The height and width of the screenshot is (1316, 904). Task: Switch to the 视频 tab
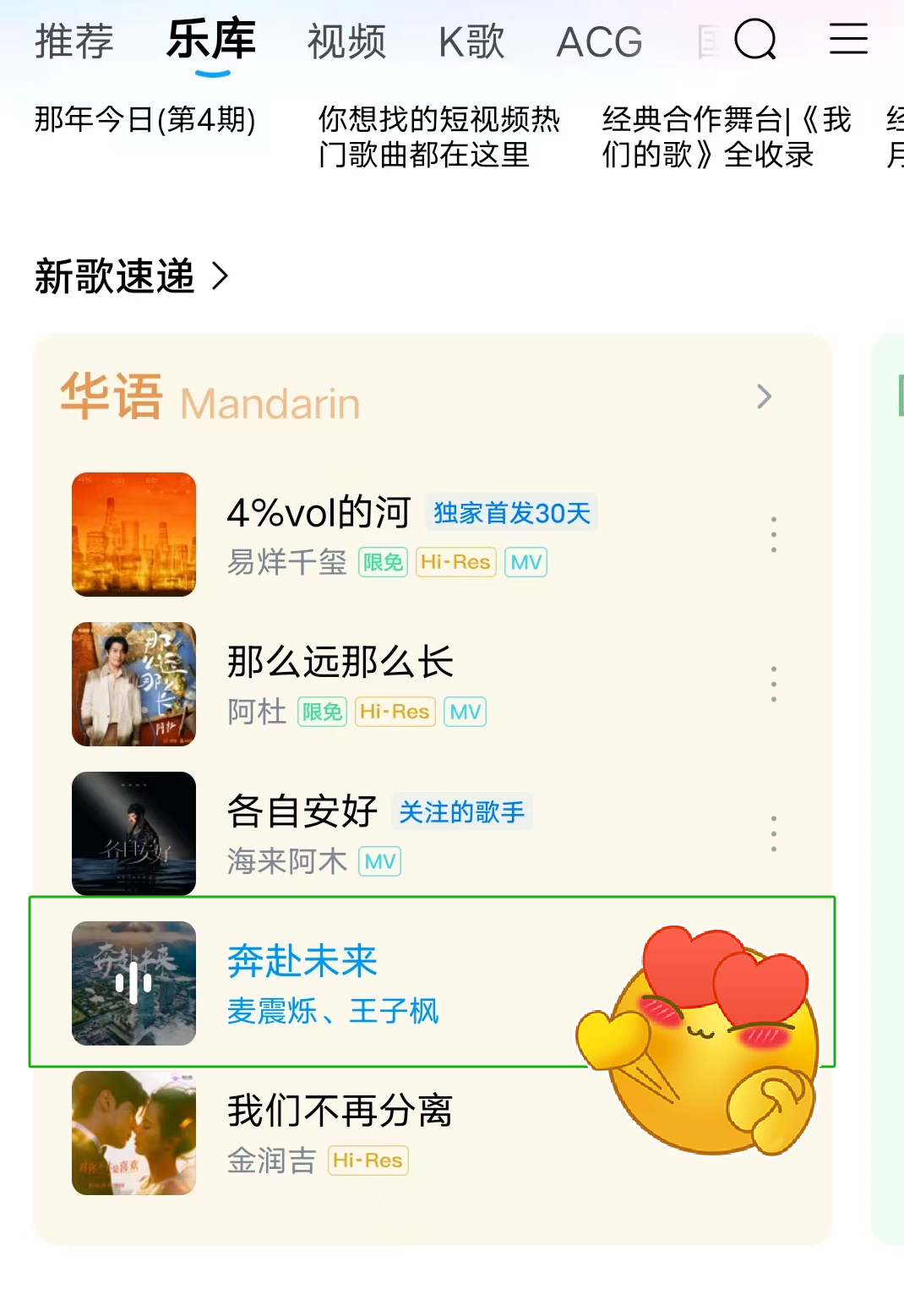(x=346, y=41)
